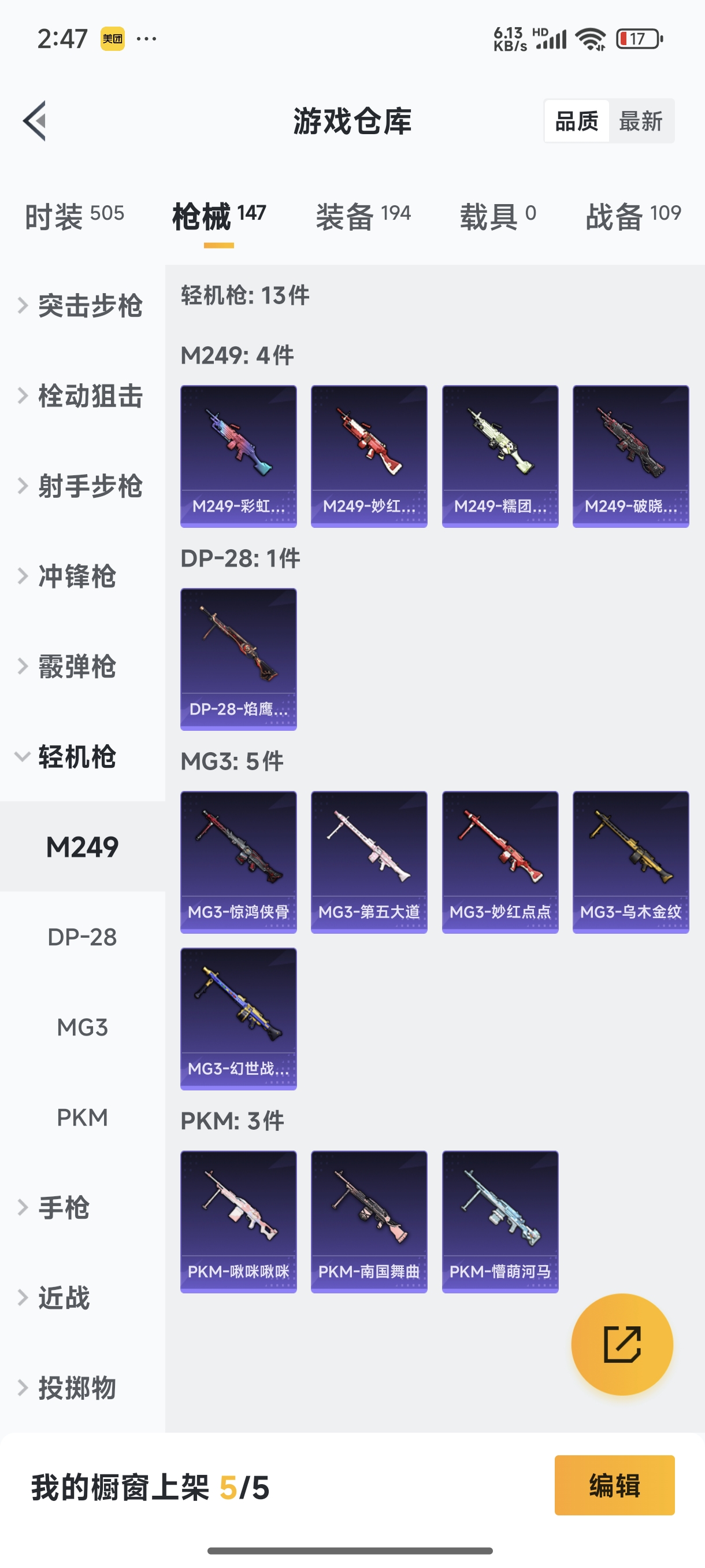Open the DP-28-焰鹰 skin tile

click(x=239, y=659)
